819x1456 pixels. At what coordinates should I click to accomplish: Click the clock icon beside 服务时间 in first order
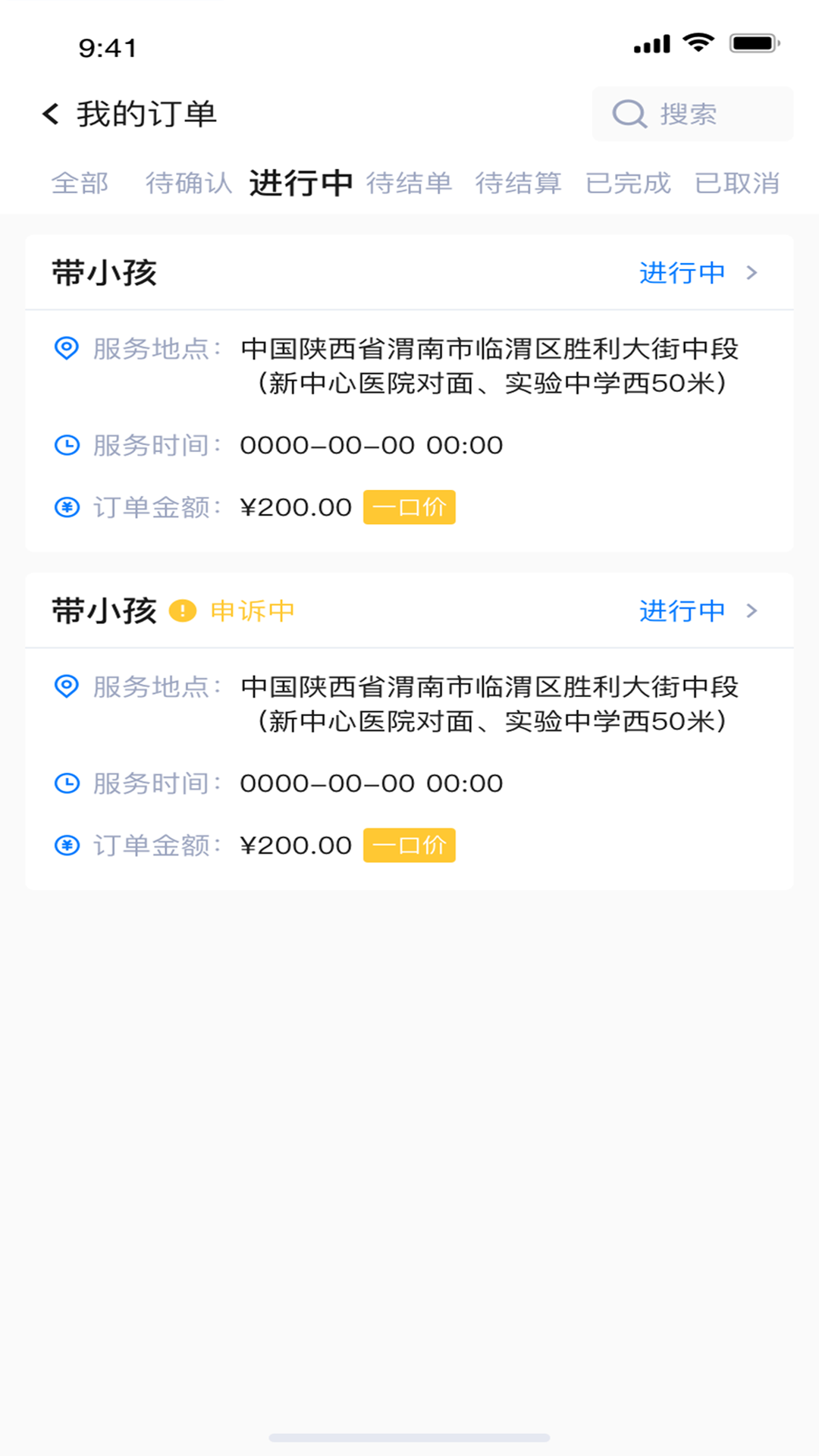click(67, 445)
